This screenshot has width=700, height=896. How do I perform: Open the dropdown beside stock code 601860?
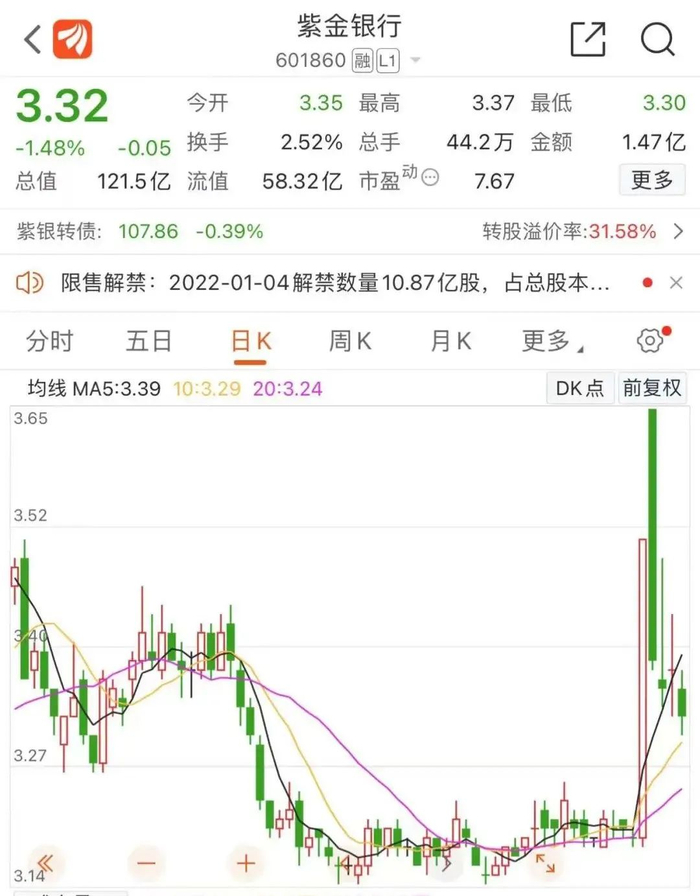coord(415,62)
